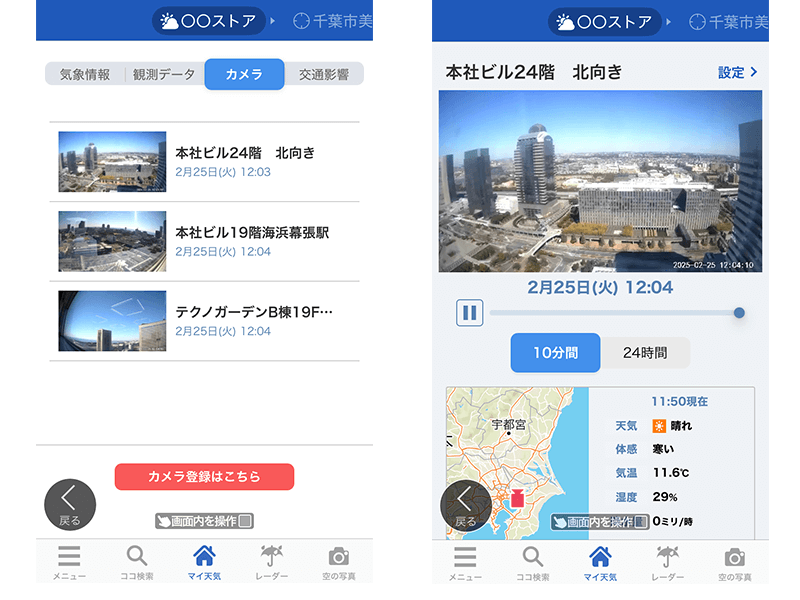Screen dimensions: 800x600
Task: Pause the camera time-lapse playback
Action: (470, 313)
